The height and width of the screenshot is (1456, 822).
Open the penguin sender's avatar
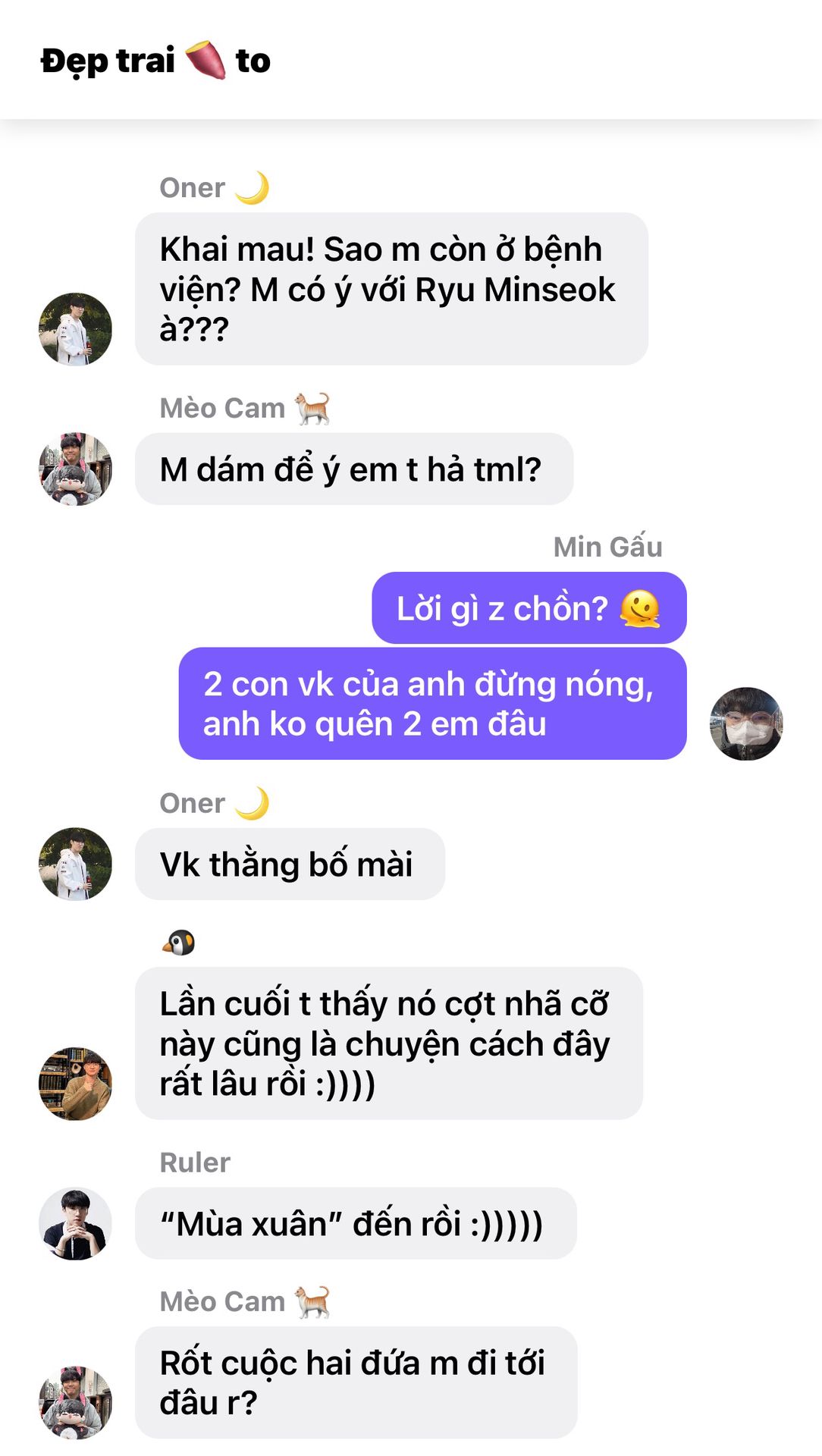coord(75,1083)
